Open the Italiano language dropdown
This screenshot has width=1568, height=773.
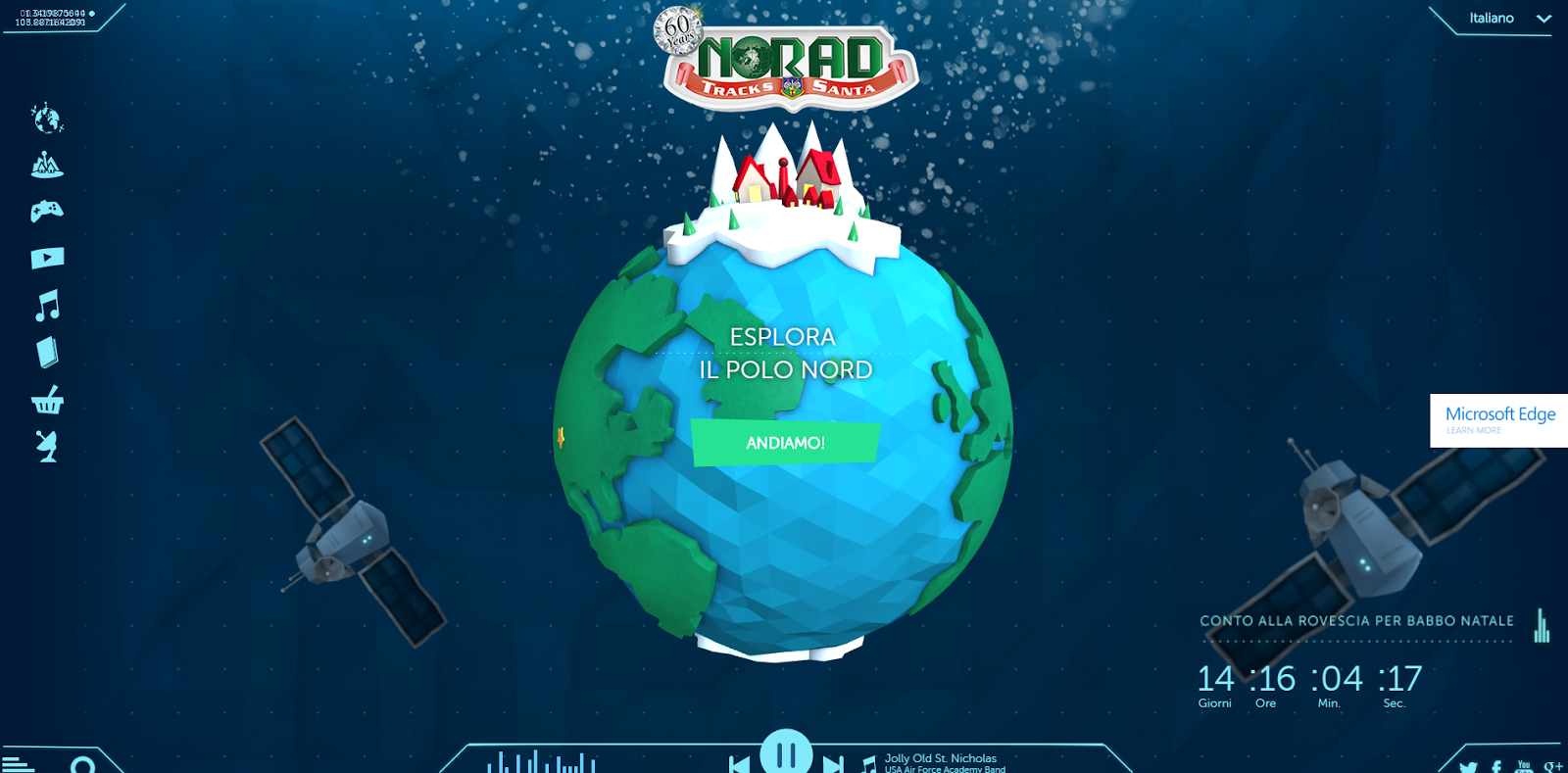tap(1507, 19)
